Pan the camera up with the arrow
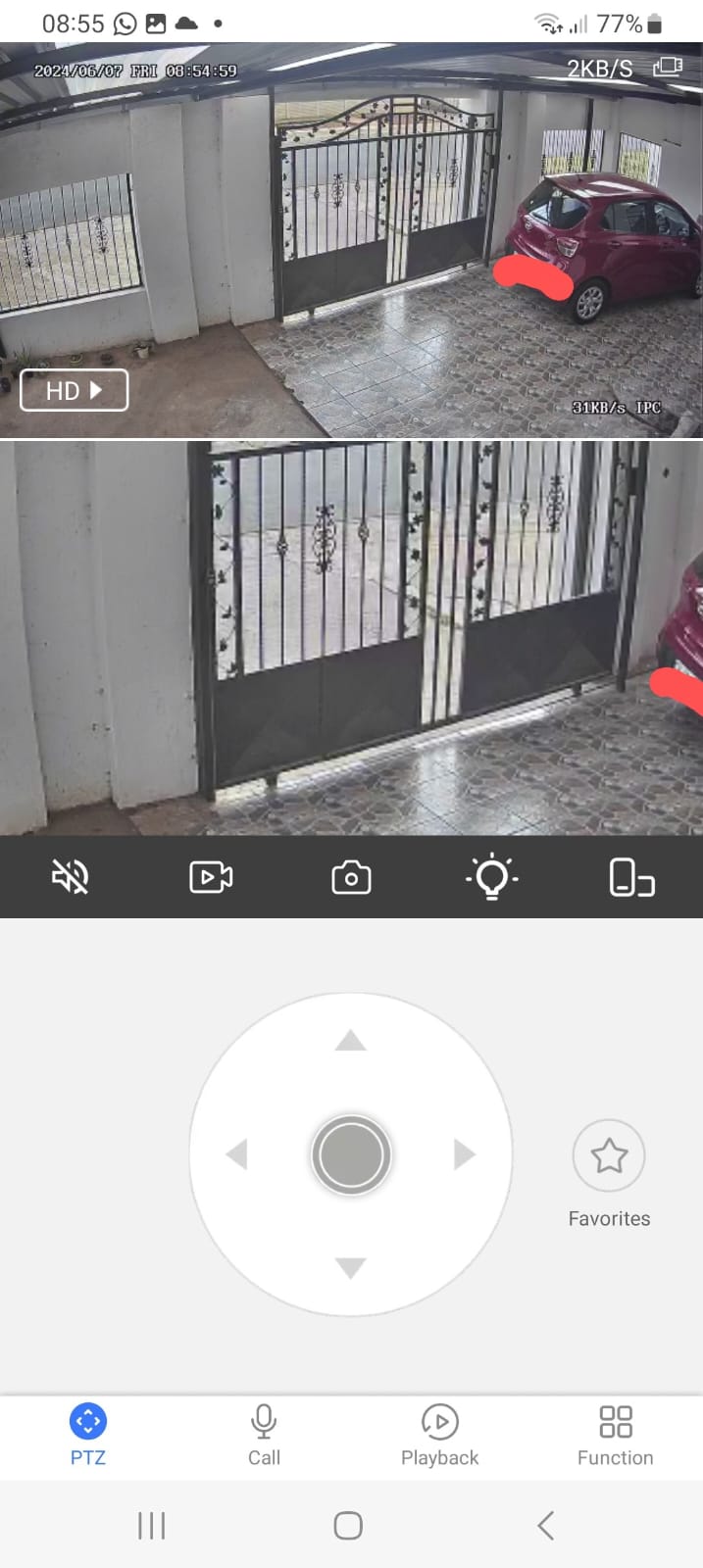703x1568 pixels. tap(350, 1041)
